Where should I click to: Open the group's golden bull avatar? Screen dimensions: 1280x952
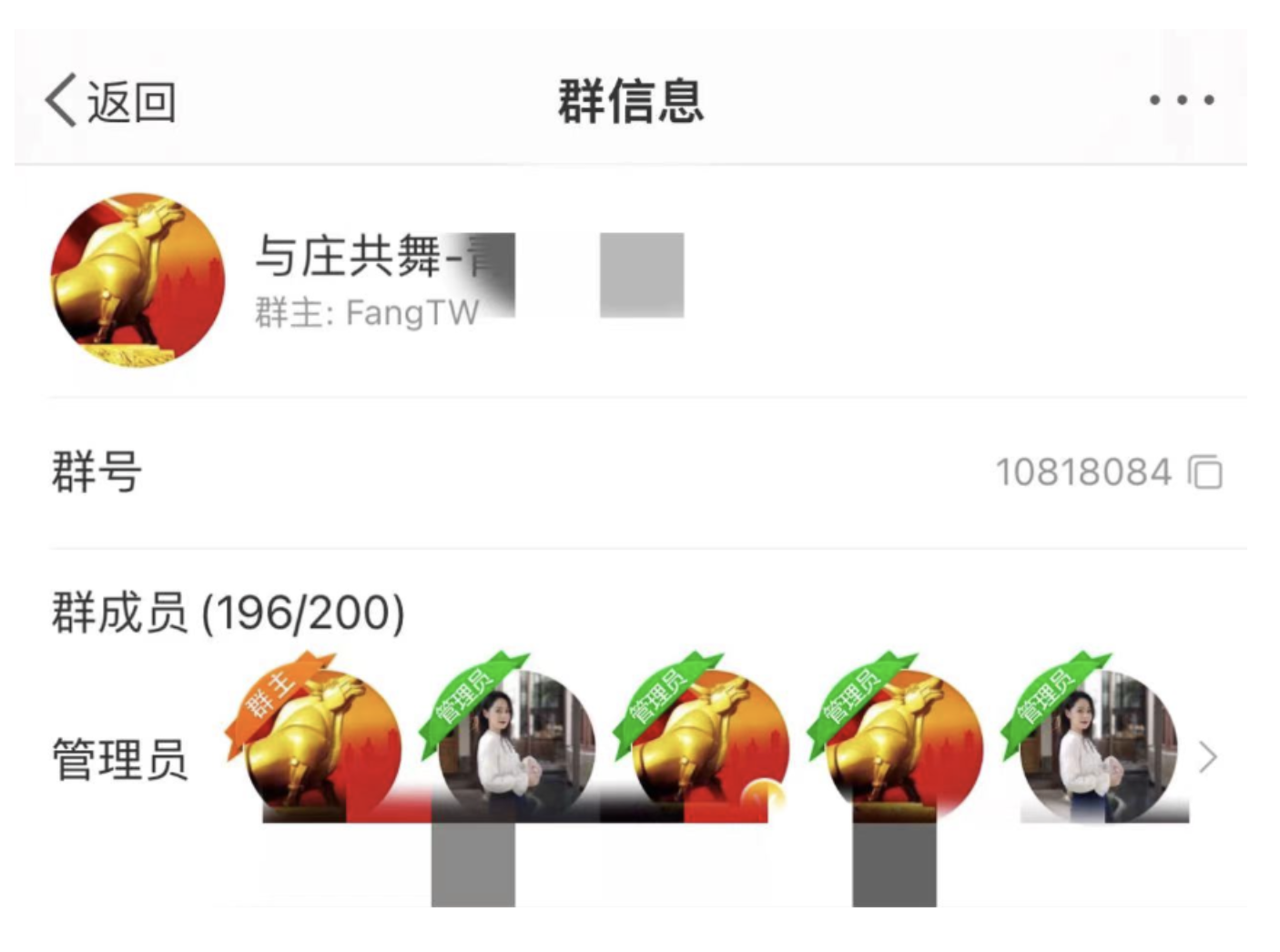[x=137, y=279]
